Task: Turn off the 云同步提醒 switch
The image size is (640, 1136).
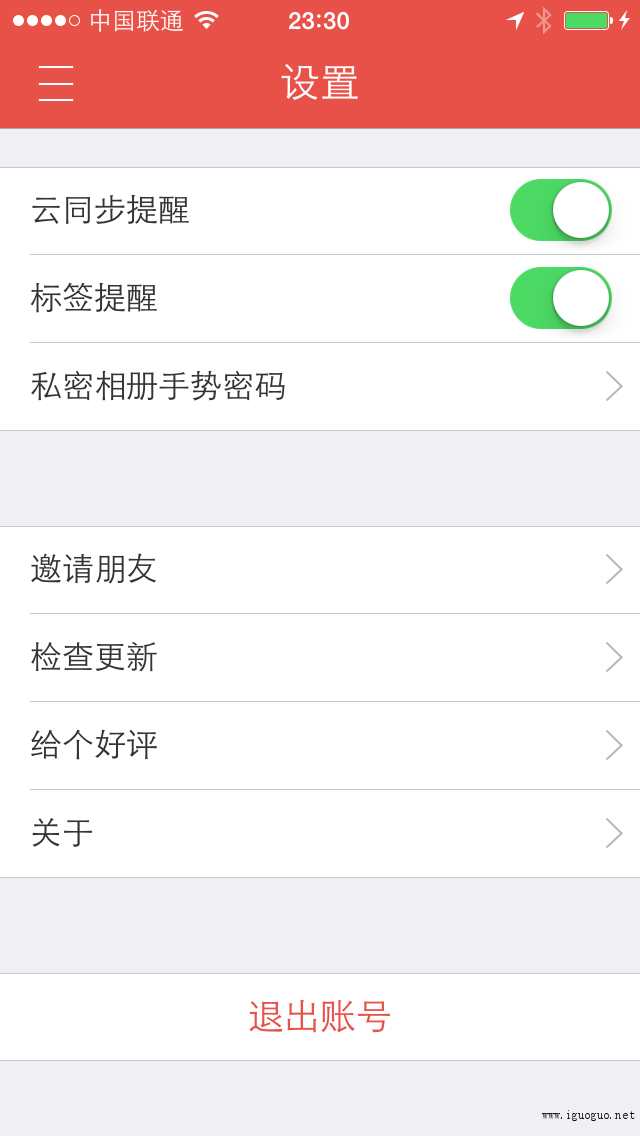Action: click(561, 210)
